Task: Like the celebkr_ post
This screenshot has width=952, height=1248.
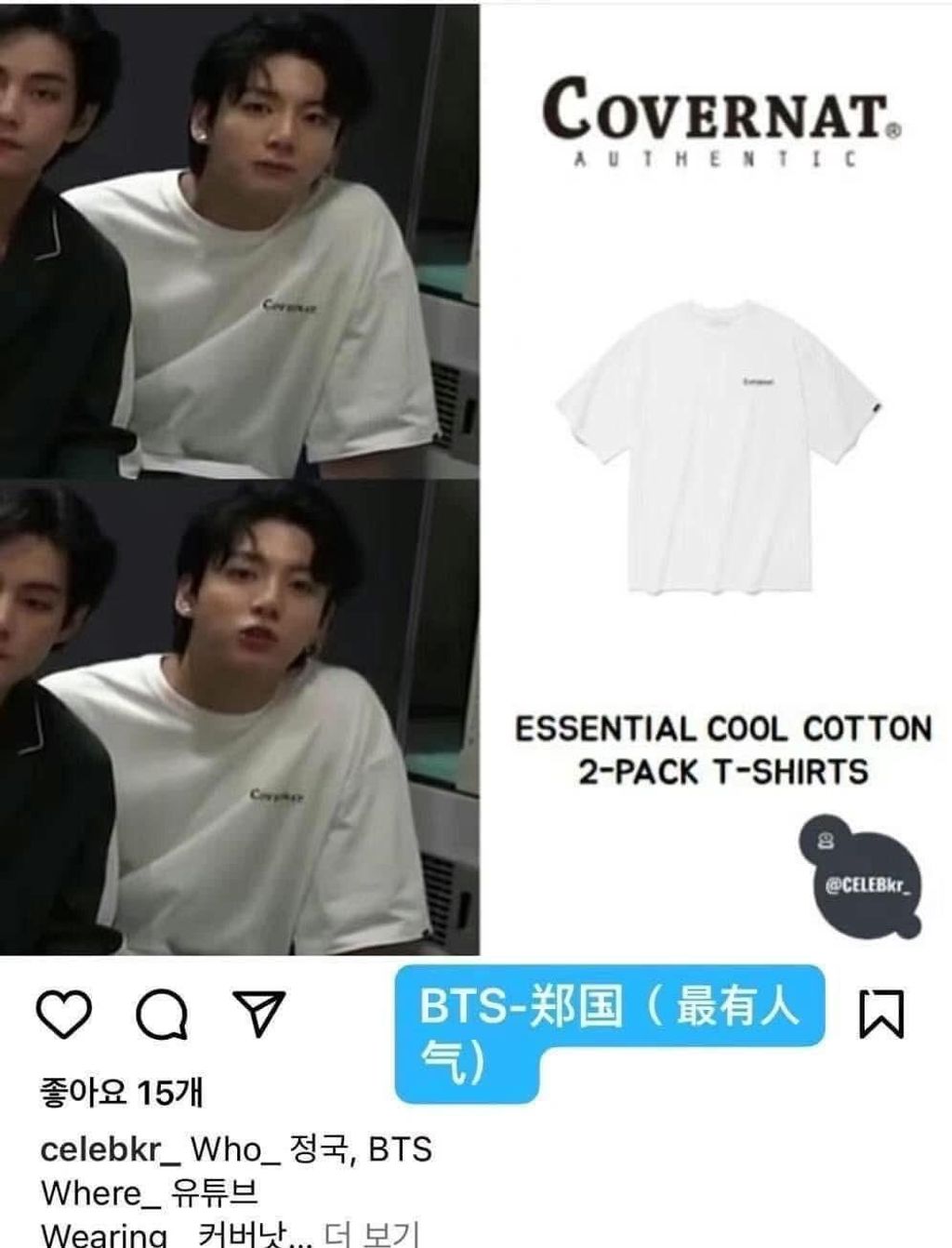Action: (x=64, y=1014)
